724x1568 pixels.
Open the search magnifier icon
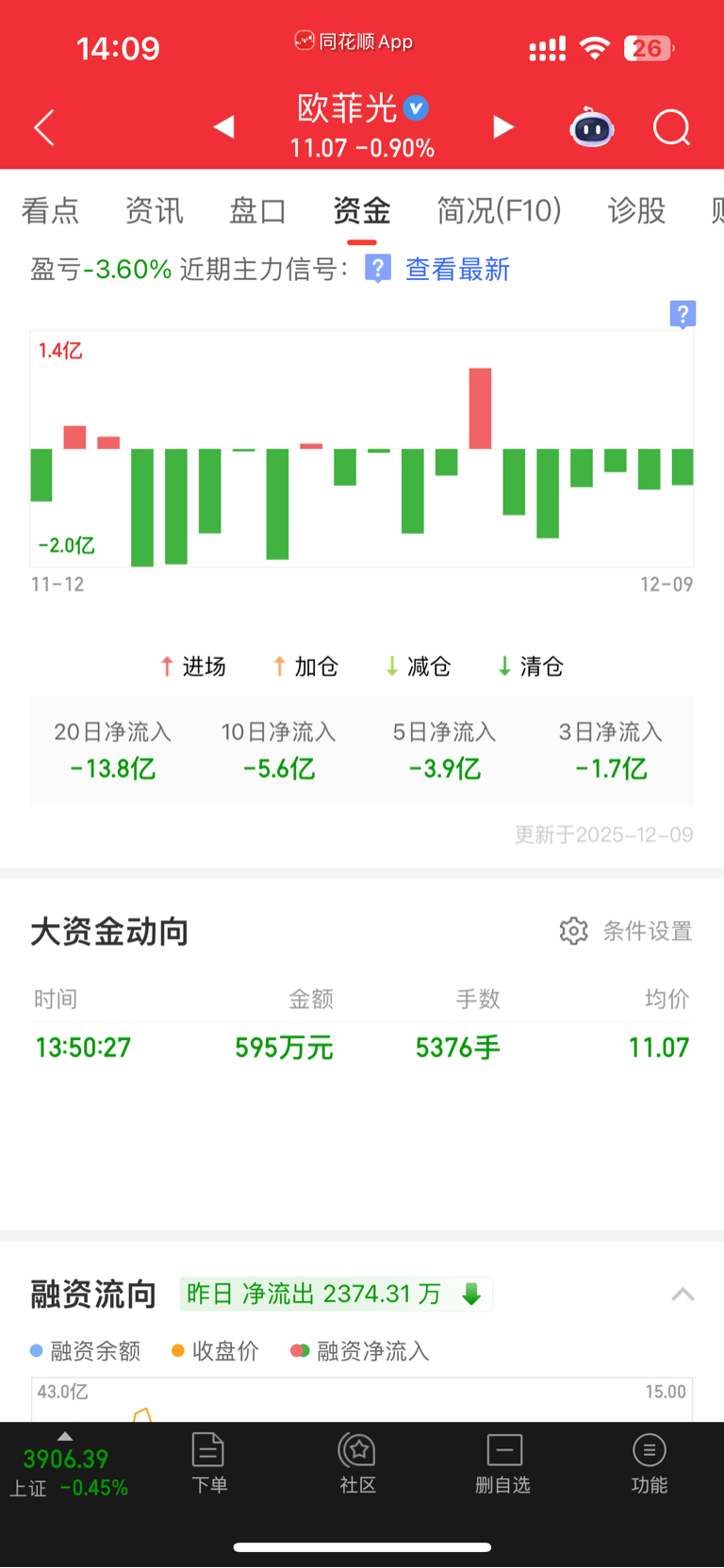pyautogui.click(x=672, y=127)
